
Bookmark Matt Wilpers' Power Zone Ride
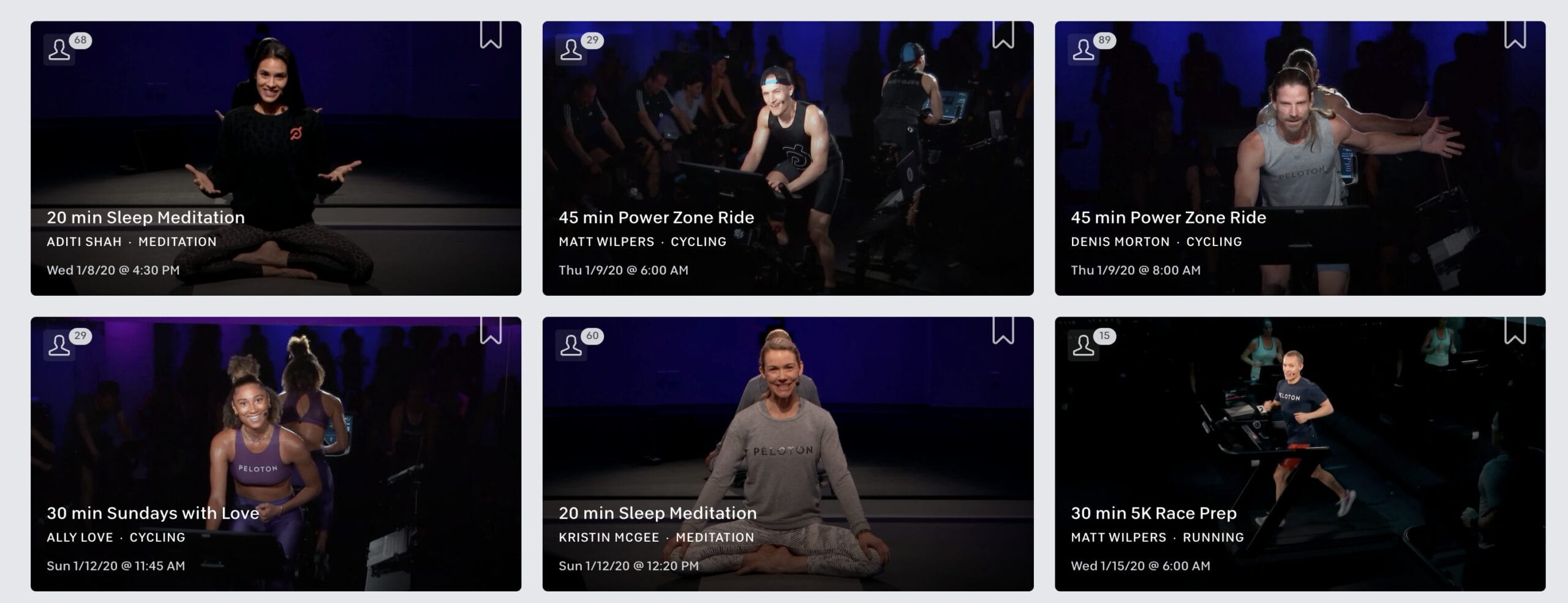[1003, 34]
